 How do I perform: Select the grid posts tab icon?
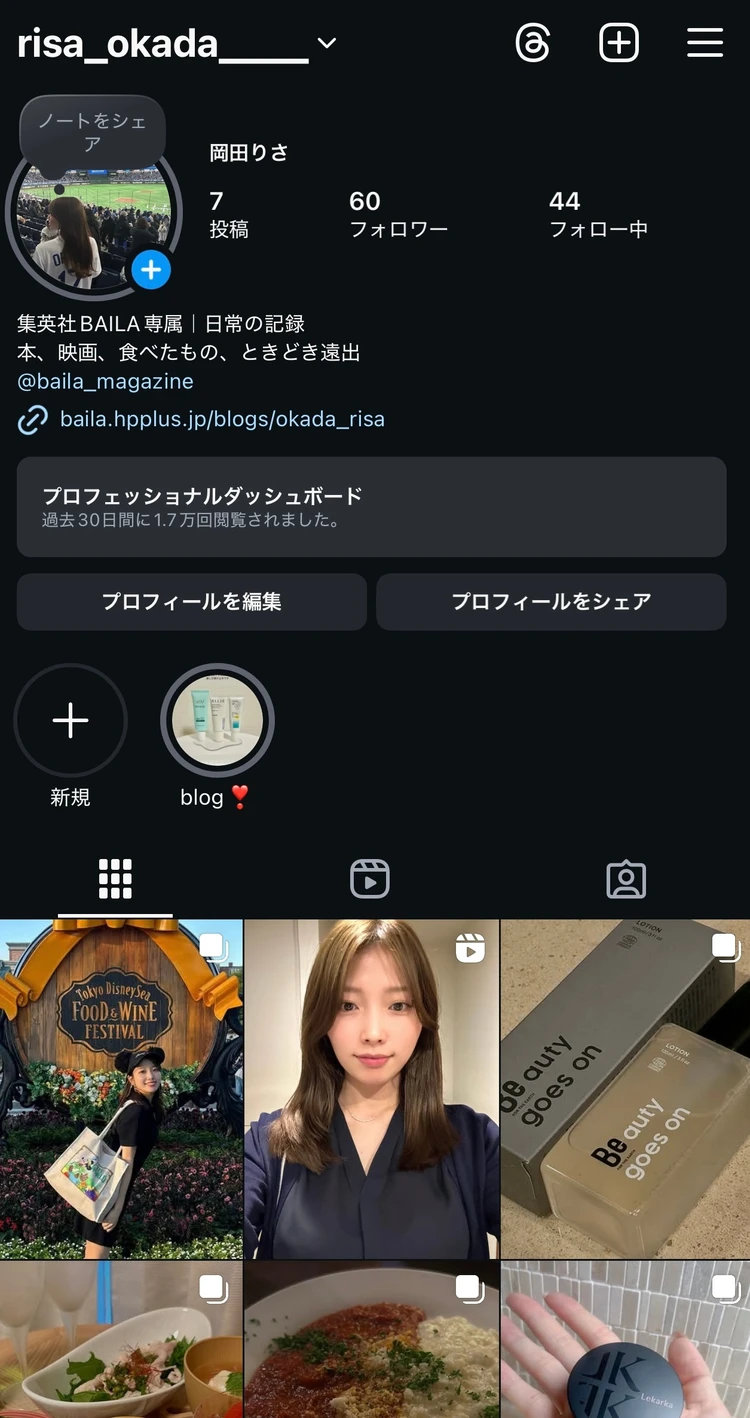point(116,878)
